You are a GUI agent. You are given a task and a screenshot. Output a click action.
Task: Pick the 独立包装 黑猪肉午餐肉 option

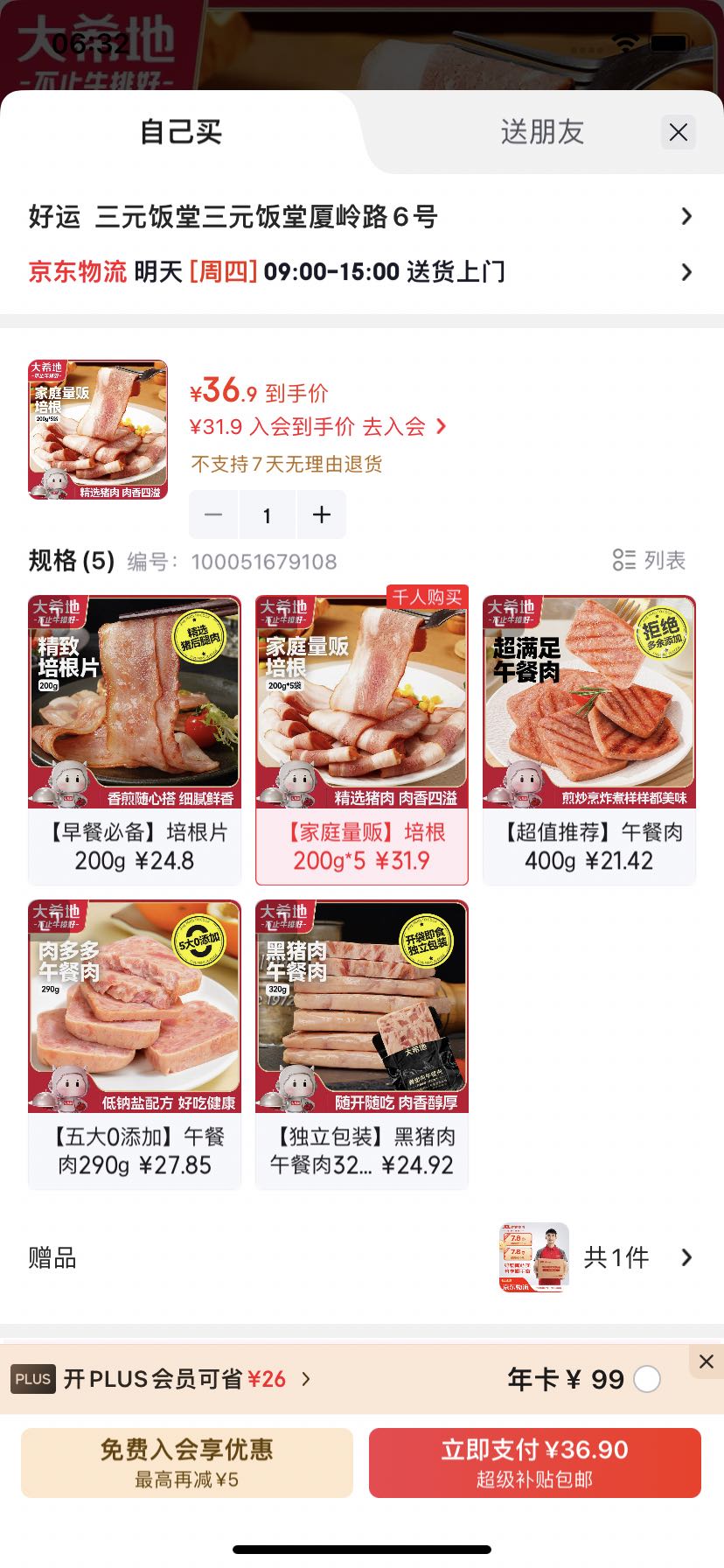pyautogui.click(x=362, y=1045)
